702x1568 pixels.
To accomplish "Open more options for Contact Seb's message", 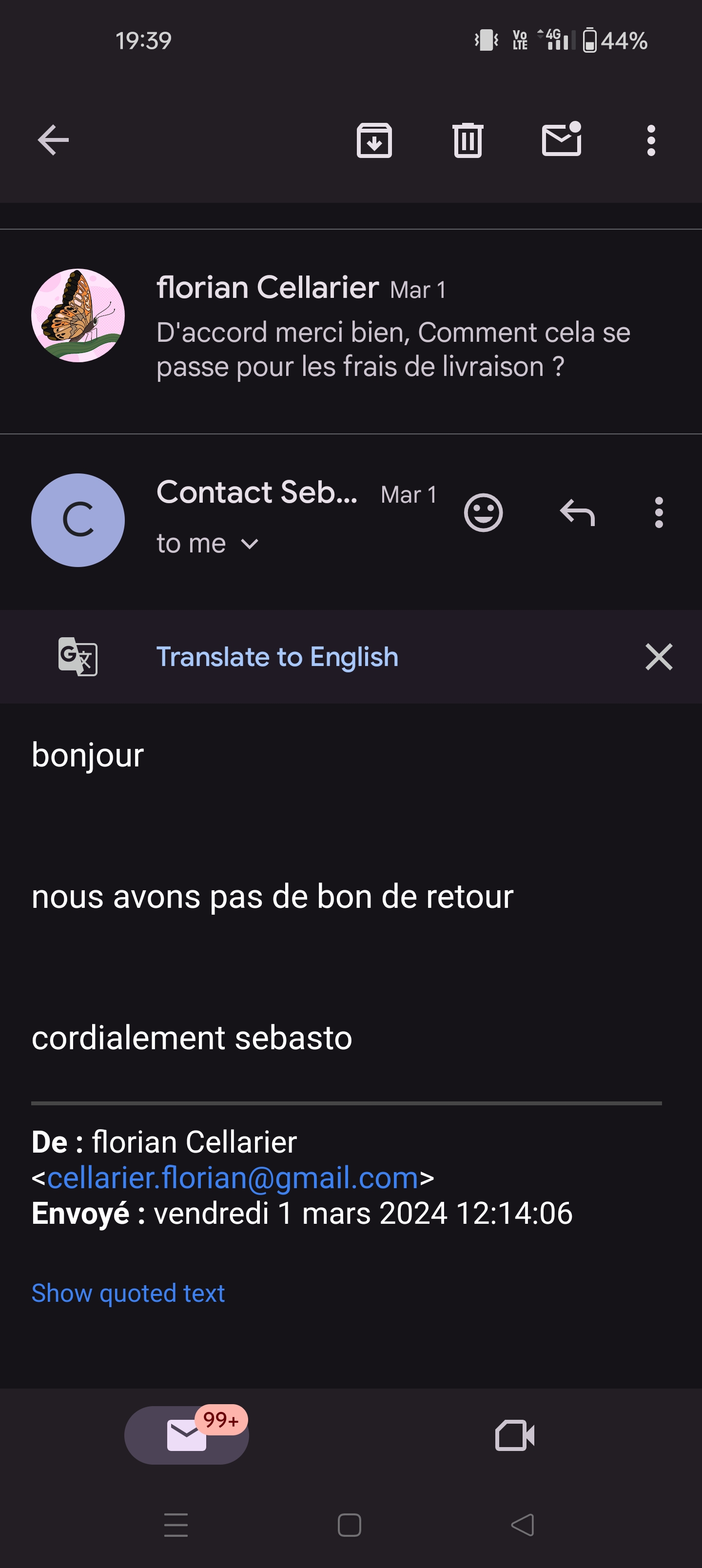I will click(x=658, y=512).
